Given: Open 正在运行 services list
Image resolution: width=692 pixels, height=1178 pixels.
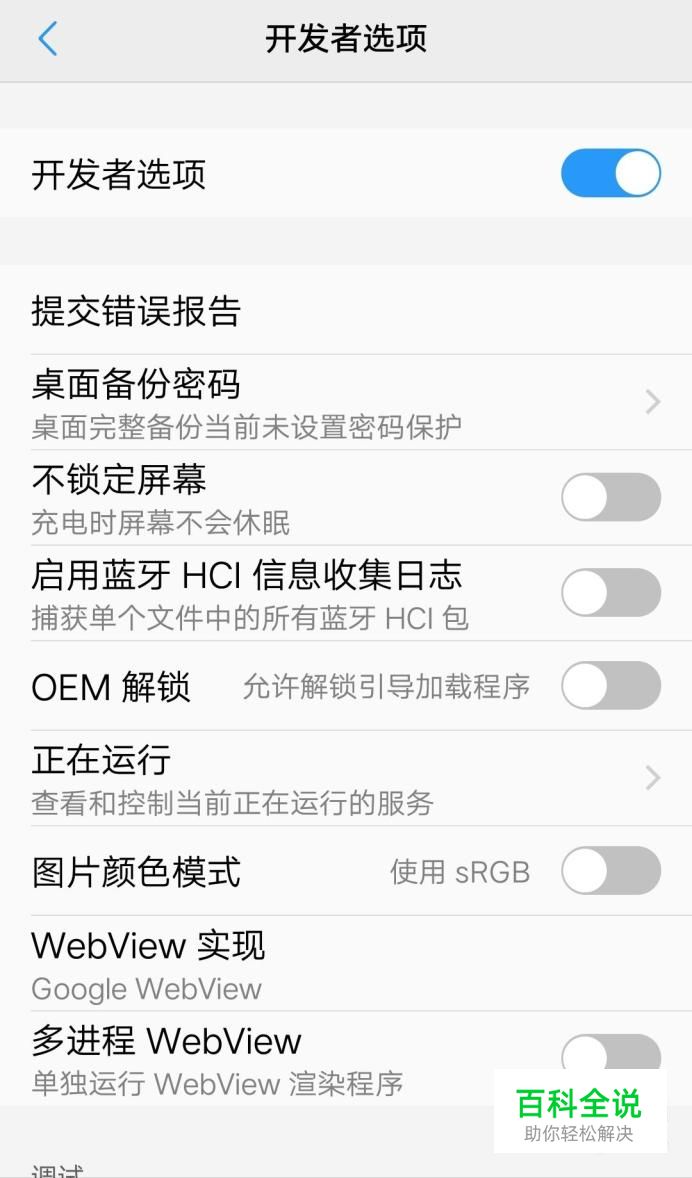Looking at the screenshot, I should click(x=346, y=778).
